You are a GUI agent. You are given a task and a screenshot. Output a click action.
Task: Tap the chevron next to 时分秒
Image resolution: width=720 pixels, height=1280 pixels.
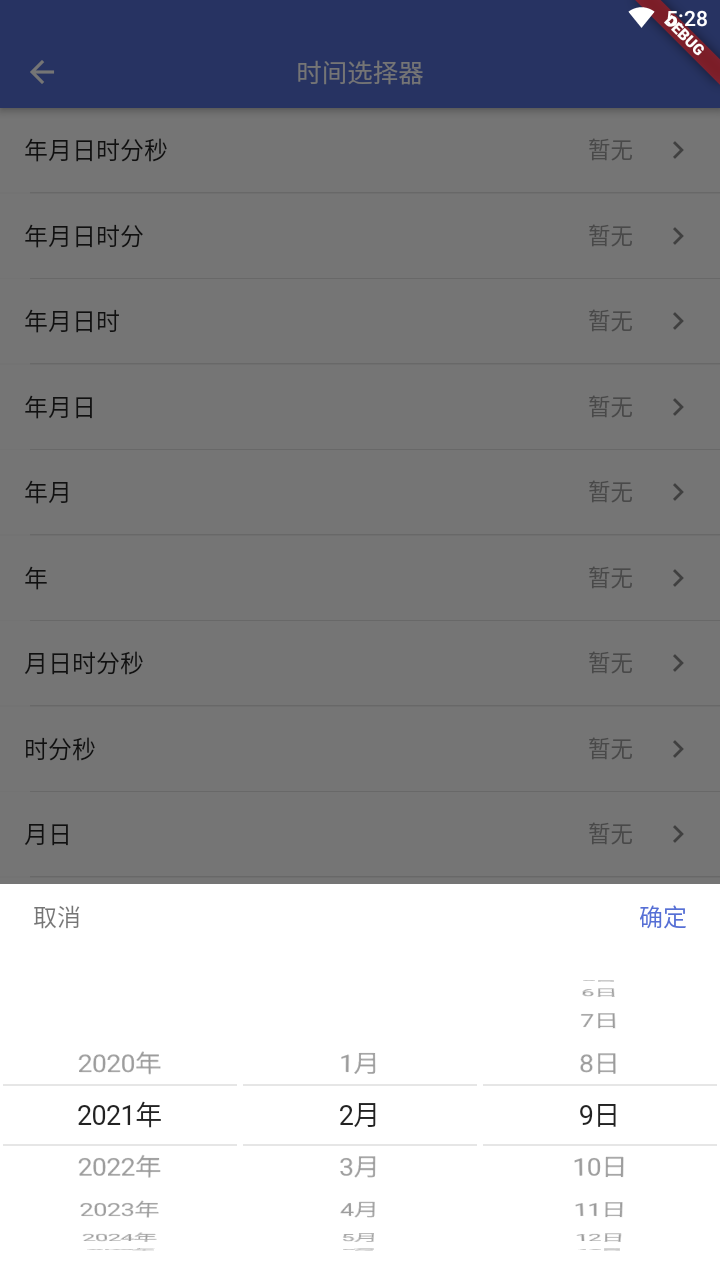point(678,750)
